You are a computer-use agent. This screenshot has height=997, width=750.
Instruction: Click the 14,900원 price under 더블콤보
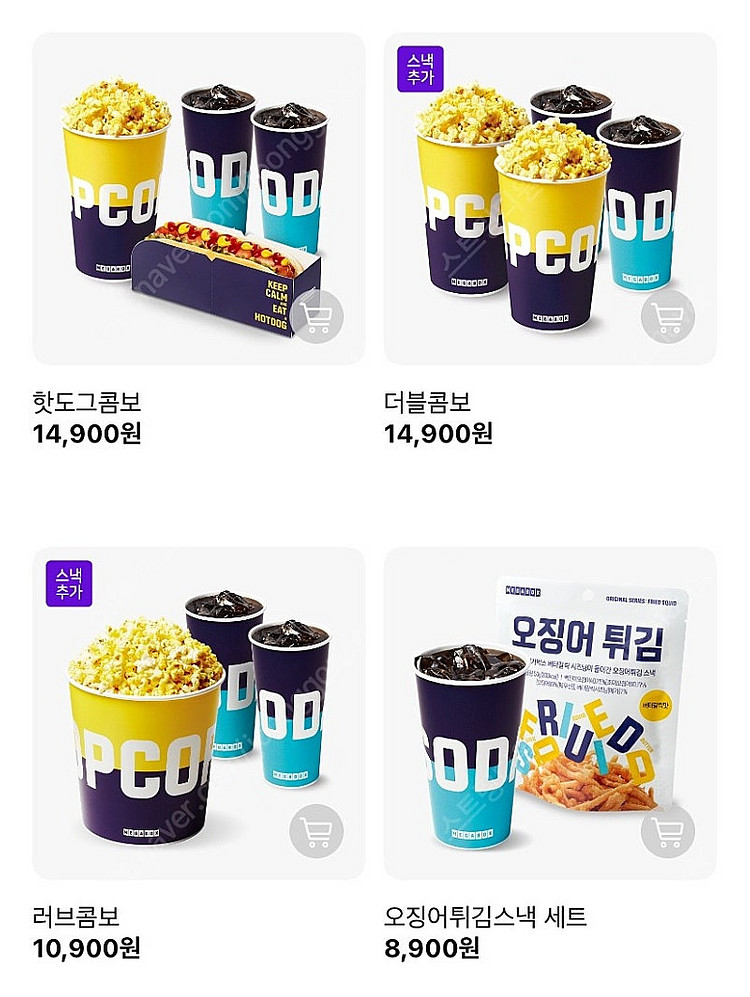click(435, 433)
